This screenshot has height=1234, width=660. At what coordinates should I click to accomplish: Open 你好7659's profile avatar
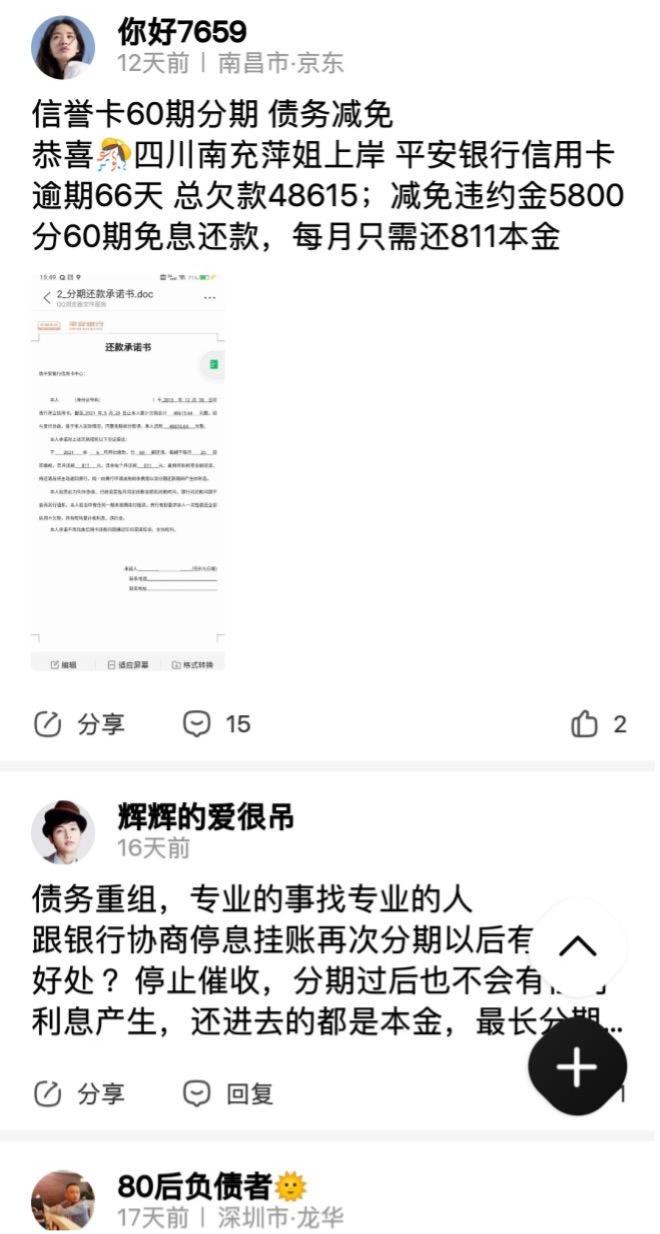tap(63, 47)
